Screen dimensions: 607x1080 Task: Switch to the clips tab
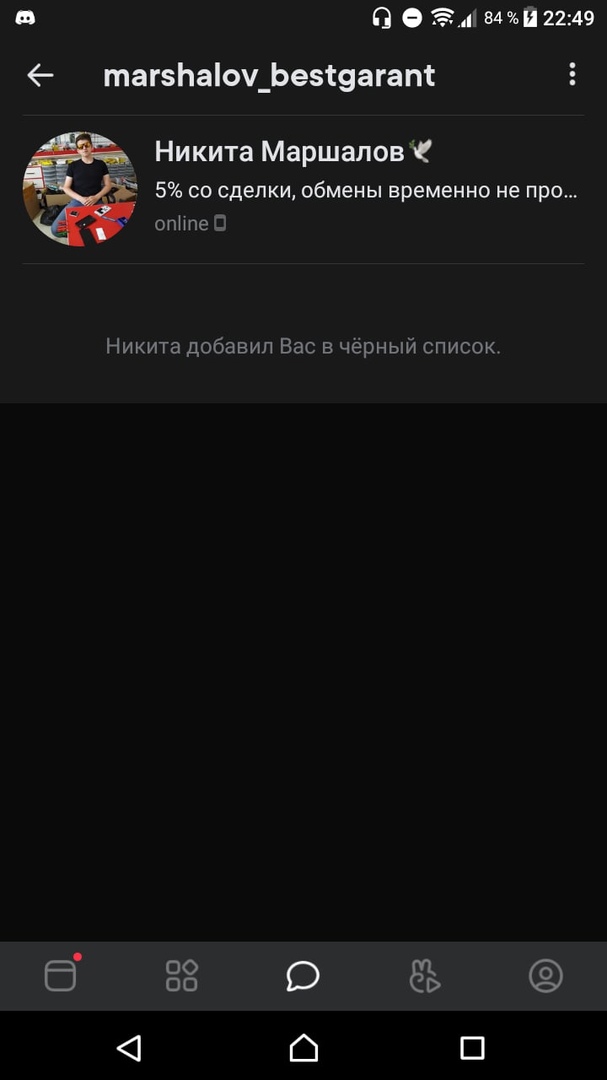click(425, 975)
